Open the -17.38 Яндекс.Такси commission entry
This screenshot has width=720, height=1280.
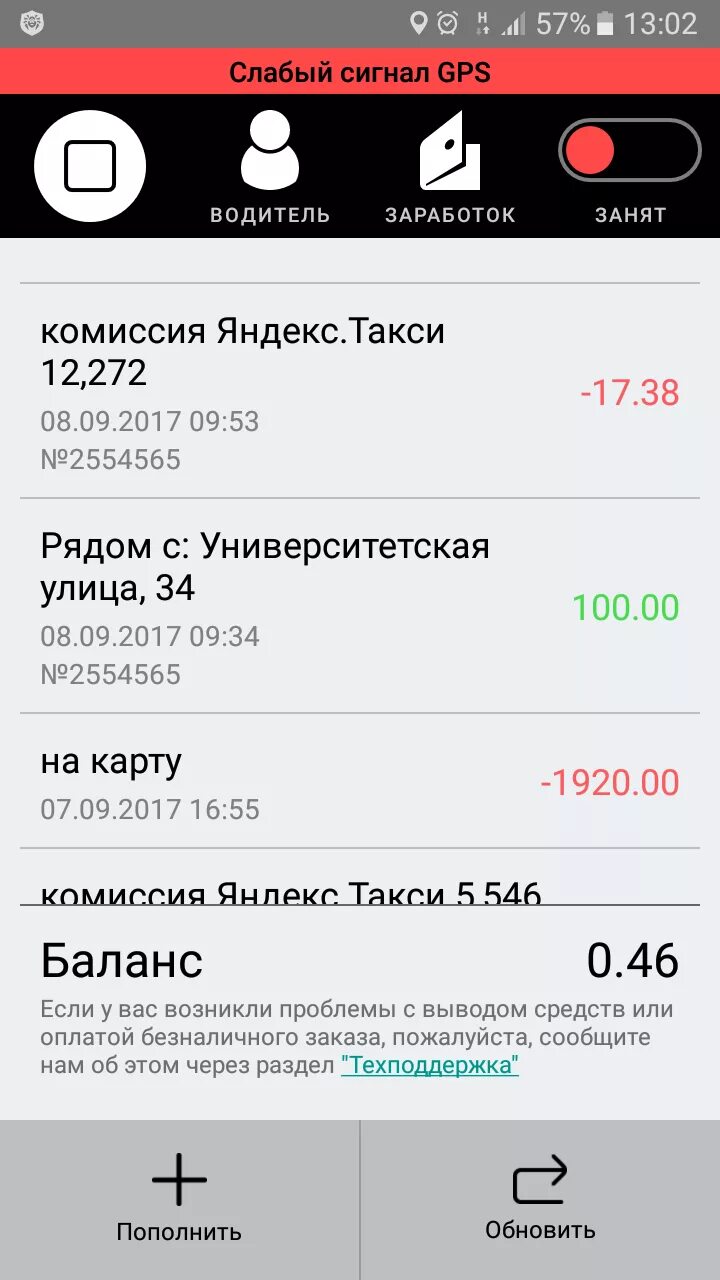(360, 392)
